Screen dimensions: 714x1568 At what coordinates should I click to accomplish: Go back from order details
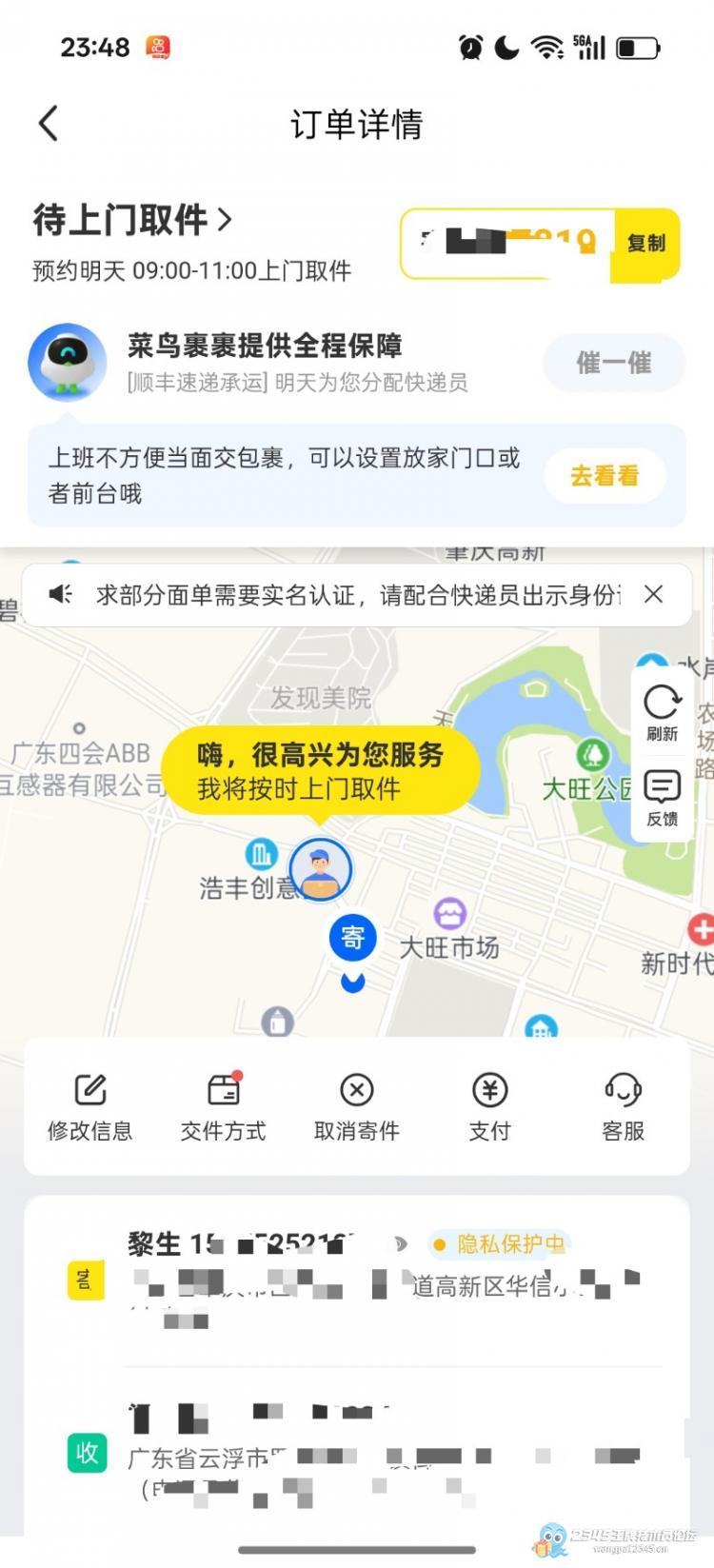pos(50,124)
